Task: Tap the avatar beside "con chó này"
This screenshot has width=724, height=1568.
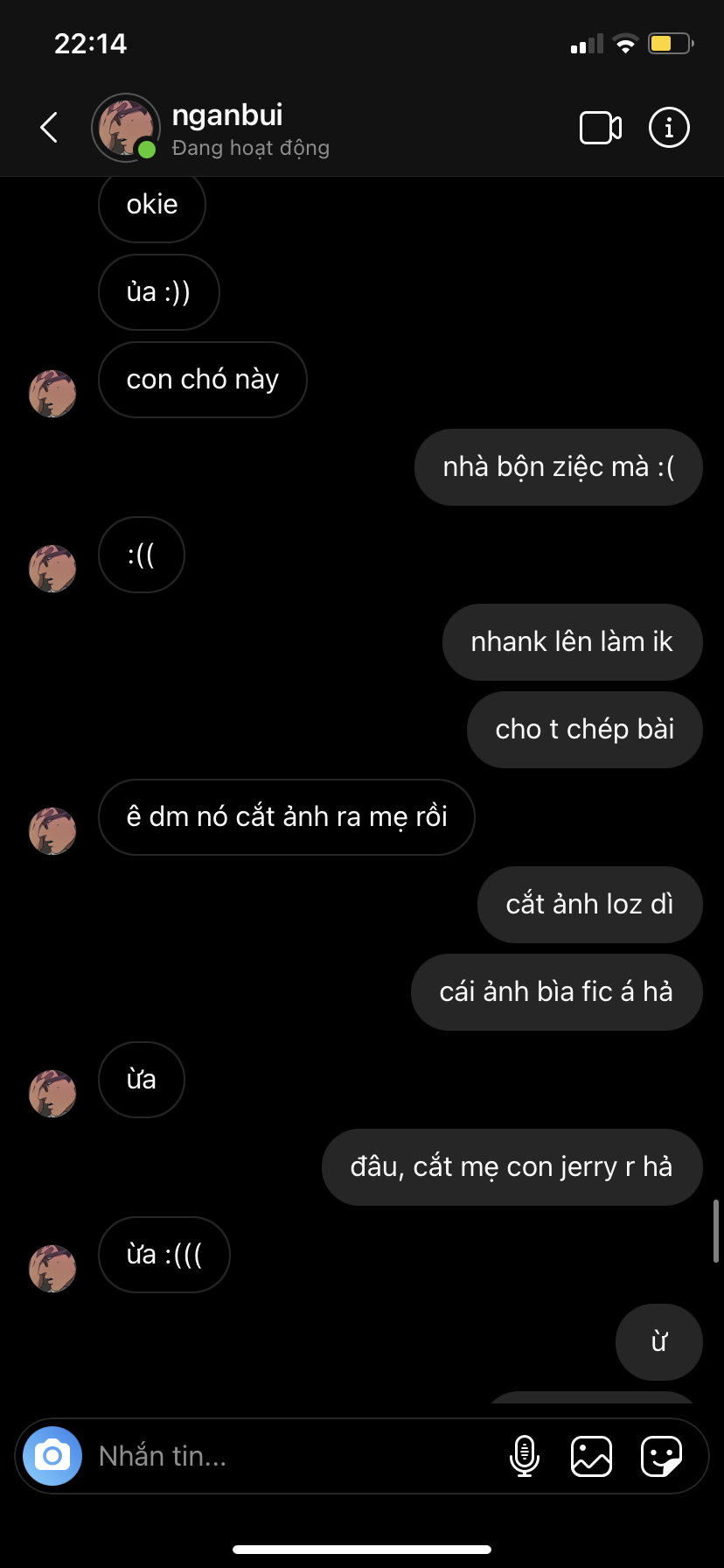Action: [52, 393]
